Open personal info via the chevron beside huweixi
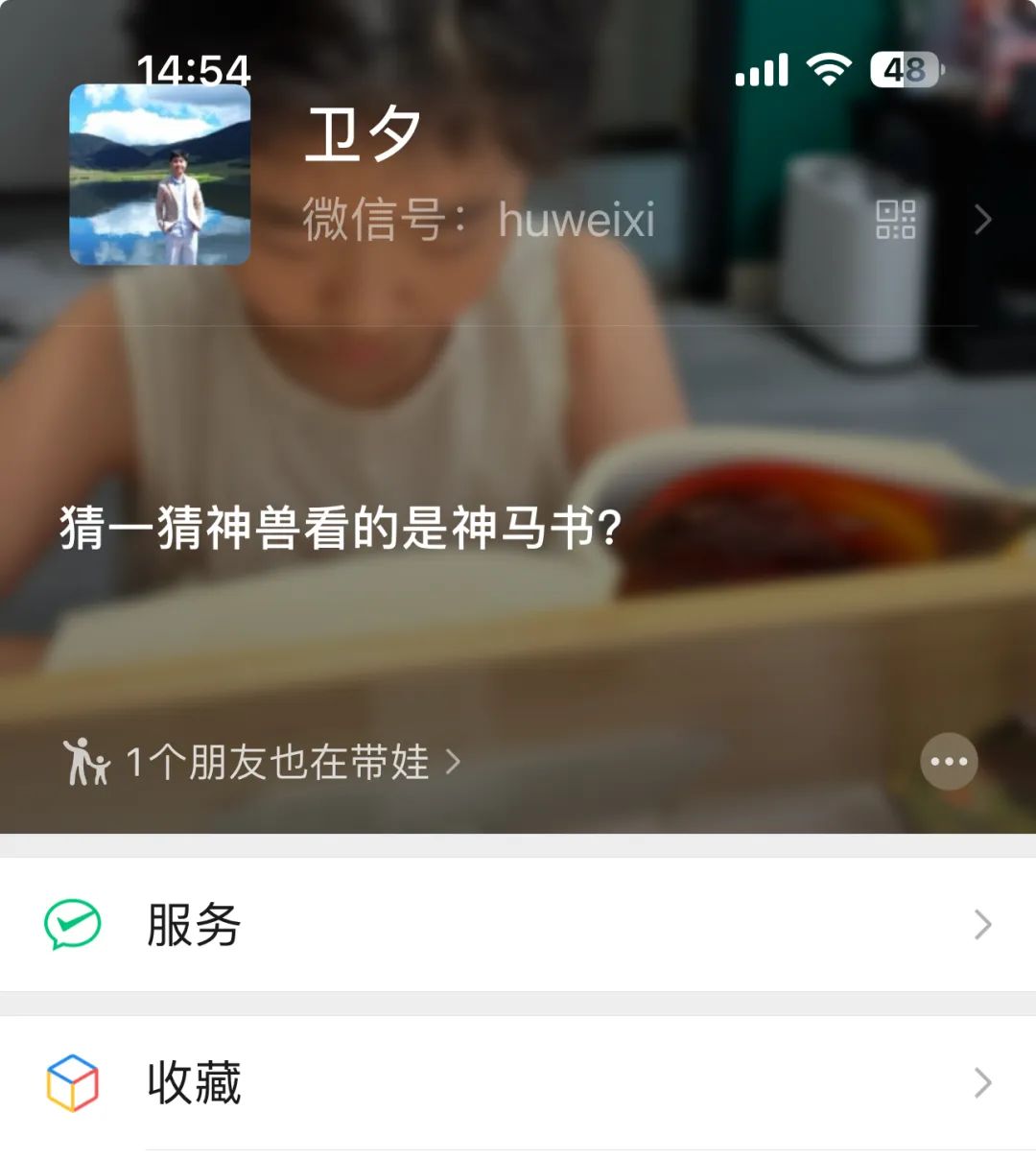Screen dimensions: 1036x1159 982,220
